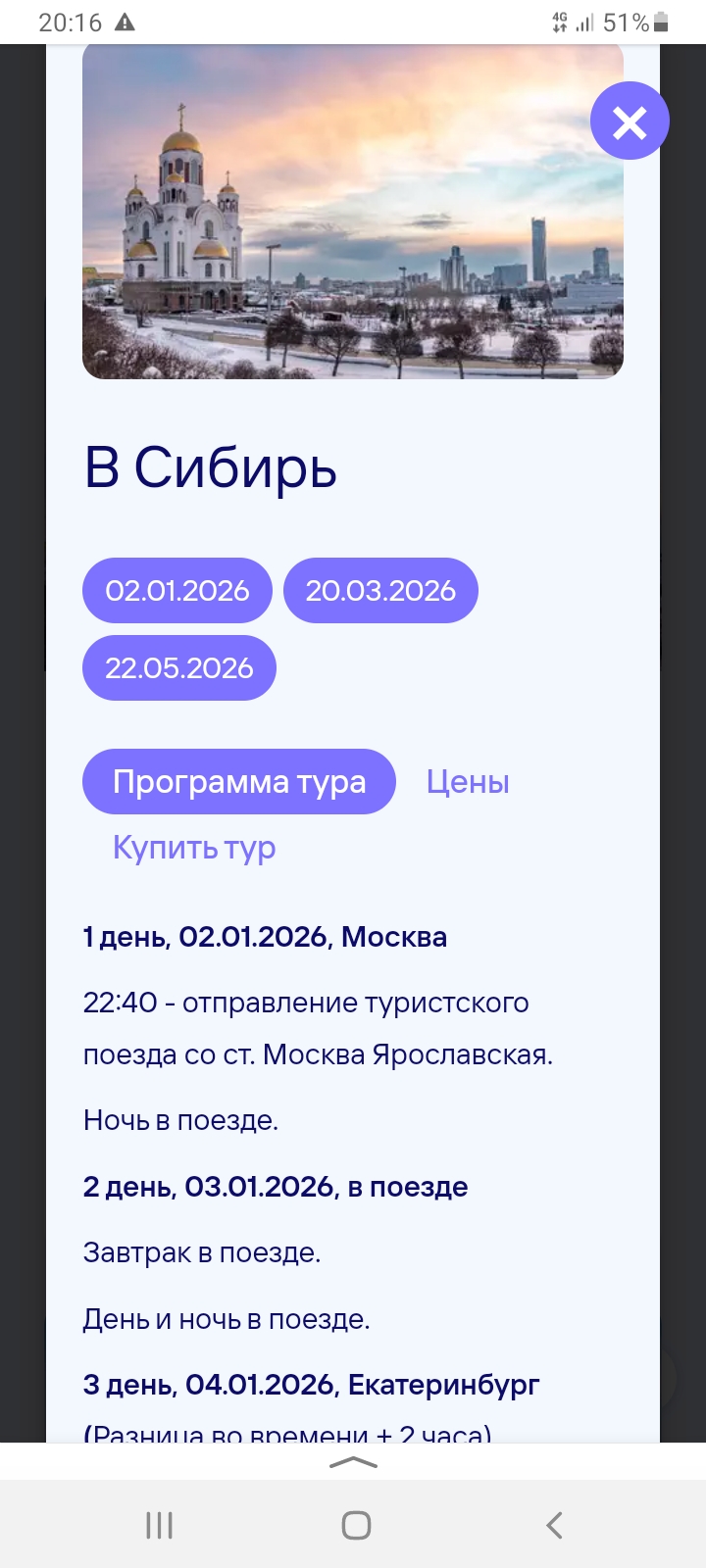This screenshot has width=706, height=1568.
Task: Pick the 22.05.2026 departure date
Action: (x=179, y=668)
